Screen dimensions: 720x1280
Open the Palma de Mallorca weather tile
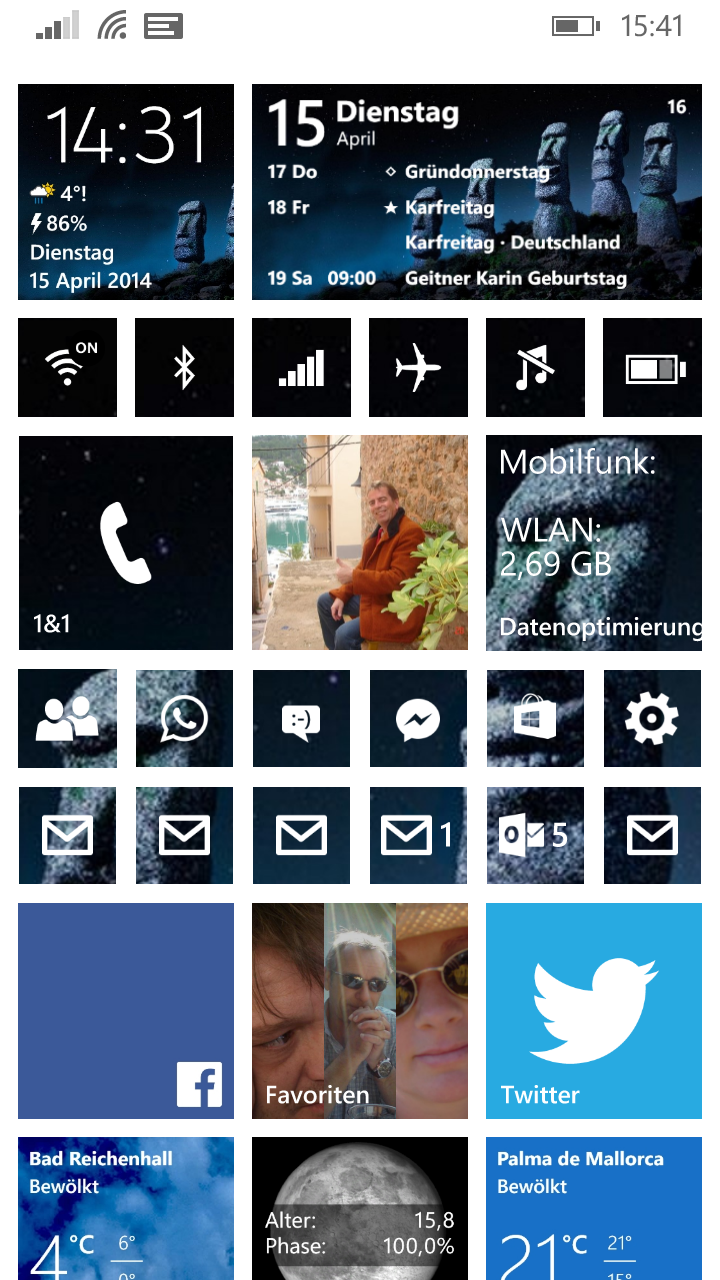tap(594, 1208)
